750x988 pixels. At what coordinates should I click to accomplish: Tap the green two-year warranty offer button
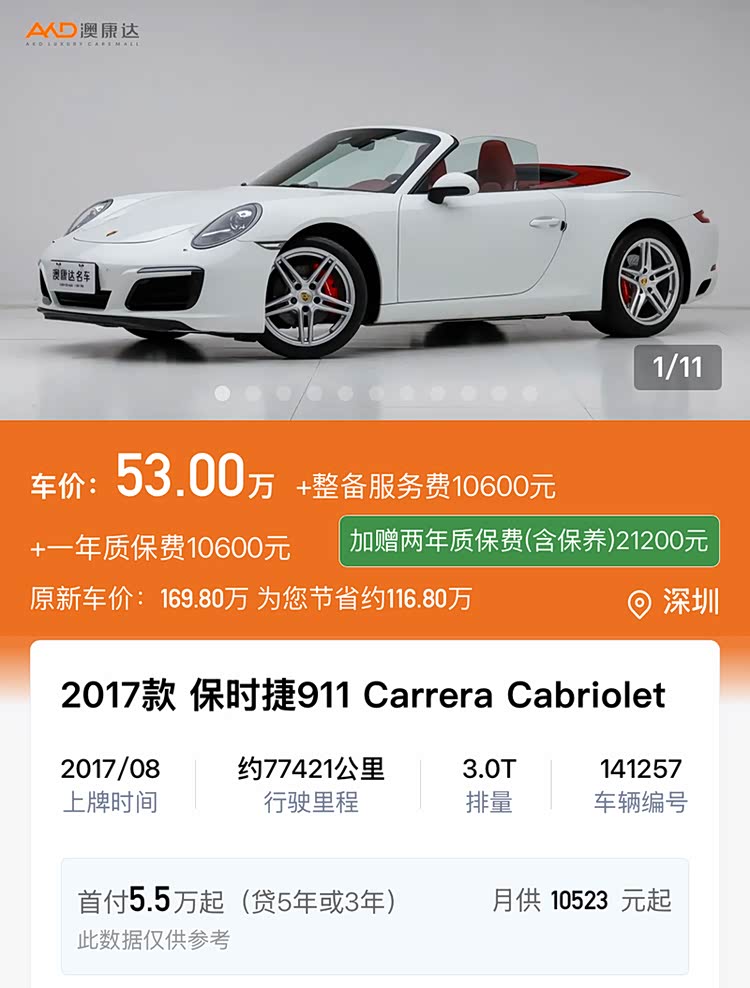click(529, 541)
